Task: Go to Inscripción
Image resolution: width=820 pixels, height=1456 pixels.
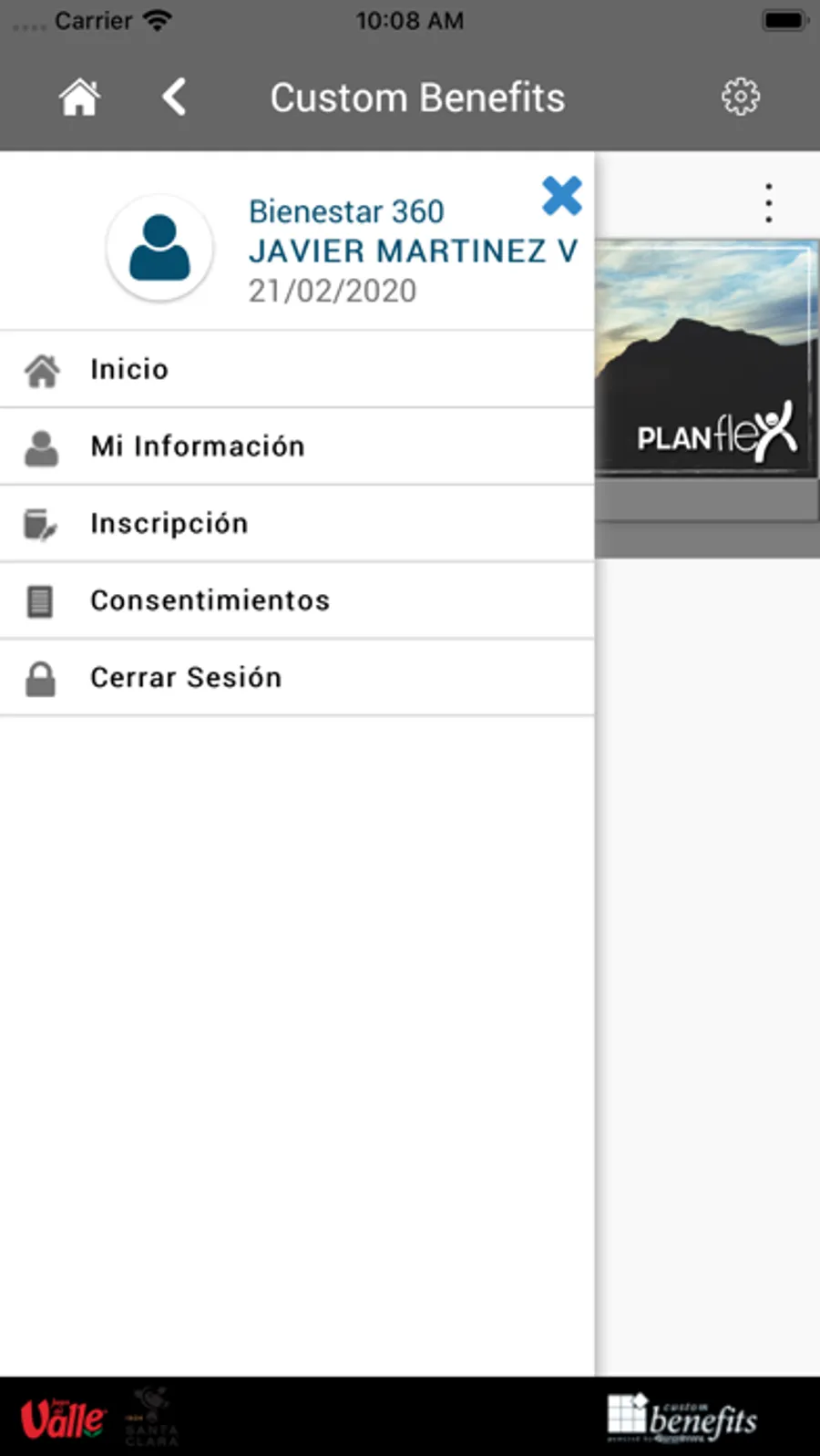Action: point(169,524)
